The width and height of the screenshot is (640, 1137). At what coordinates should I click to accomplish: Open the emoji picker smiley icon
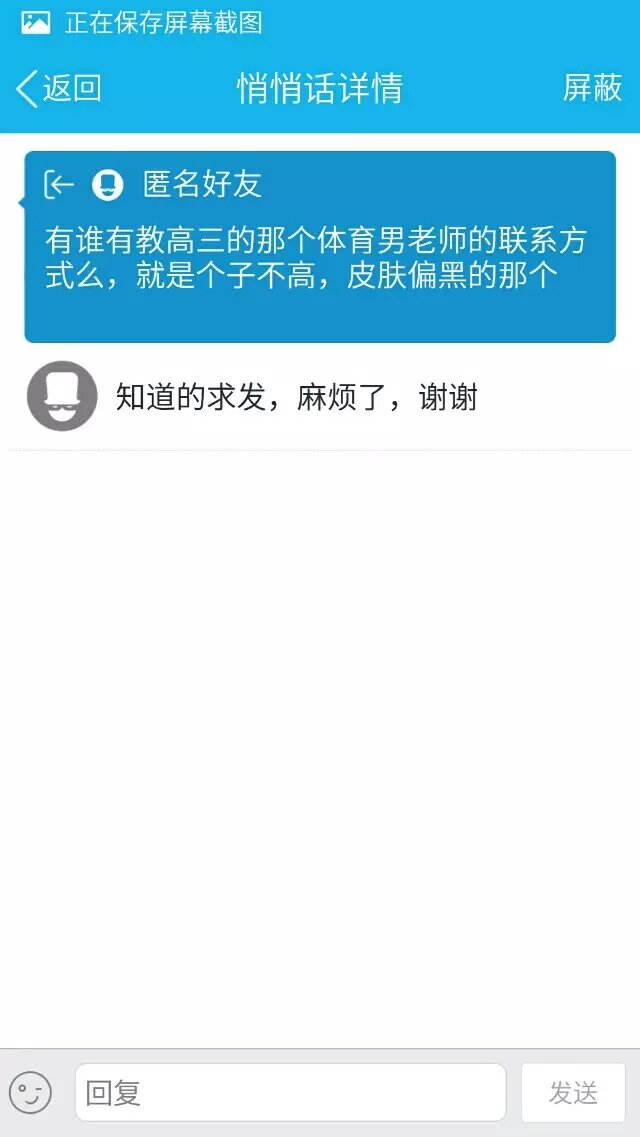pos(30,1092)
